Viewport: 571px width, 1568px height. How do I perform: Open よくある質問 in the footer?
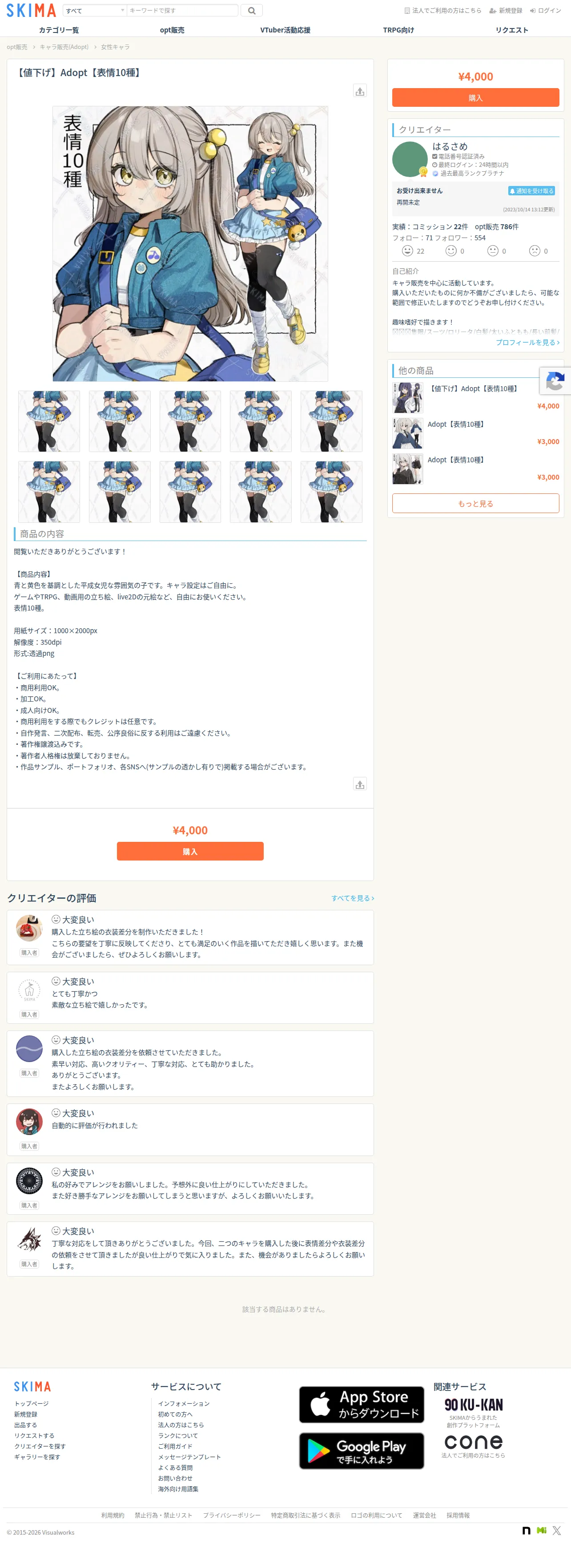(175, 1467)
